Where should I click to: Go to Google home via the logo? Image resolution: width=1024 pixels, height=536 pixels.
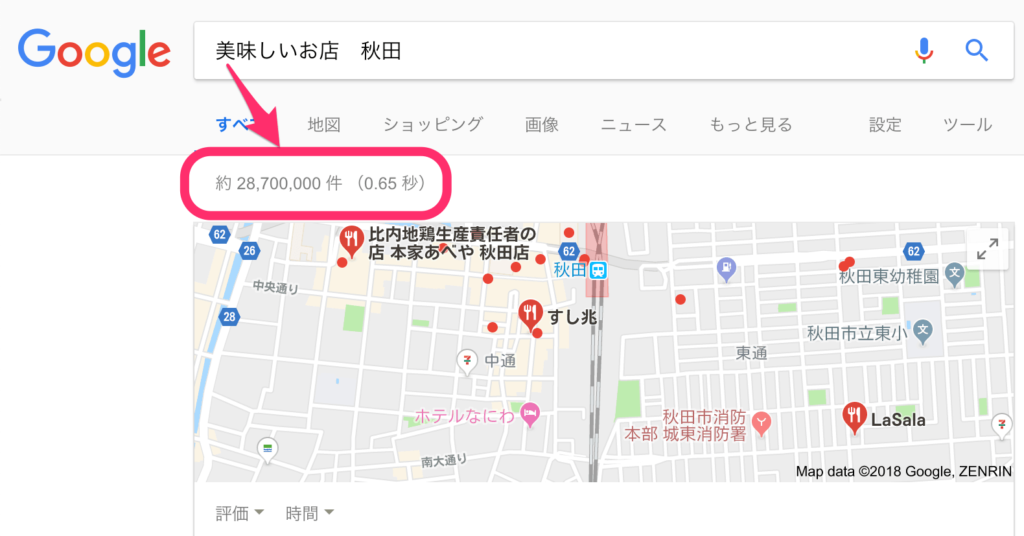pos(94,51)
